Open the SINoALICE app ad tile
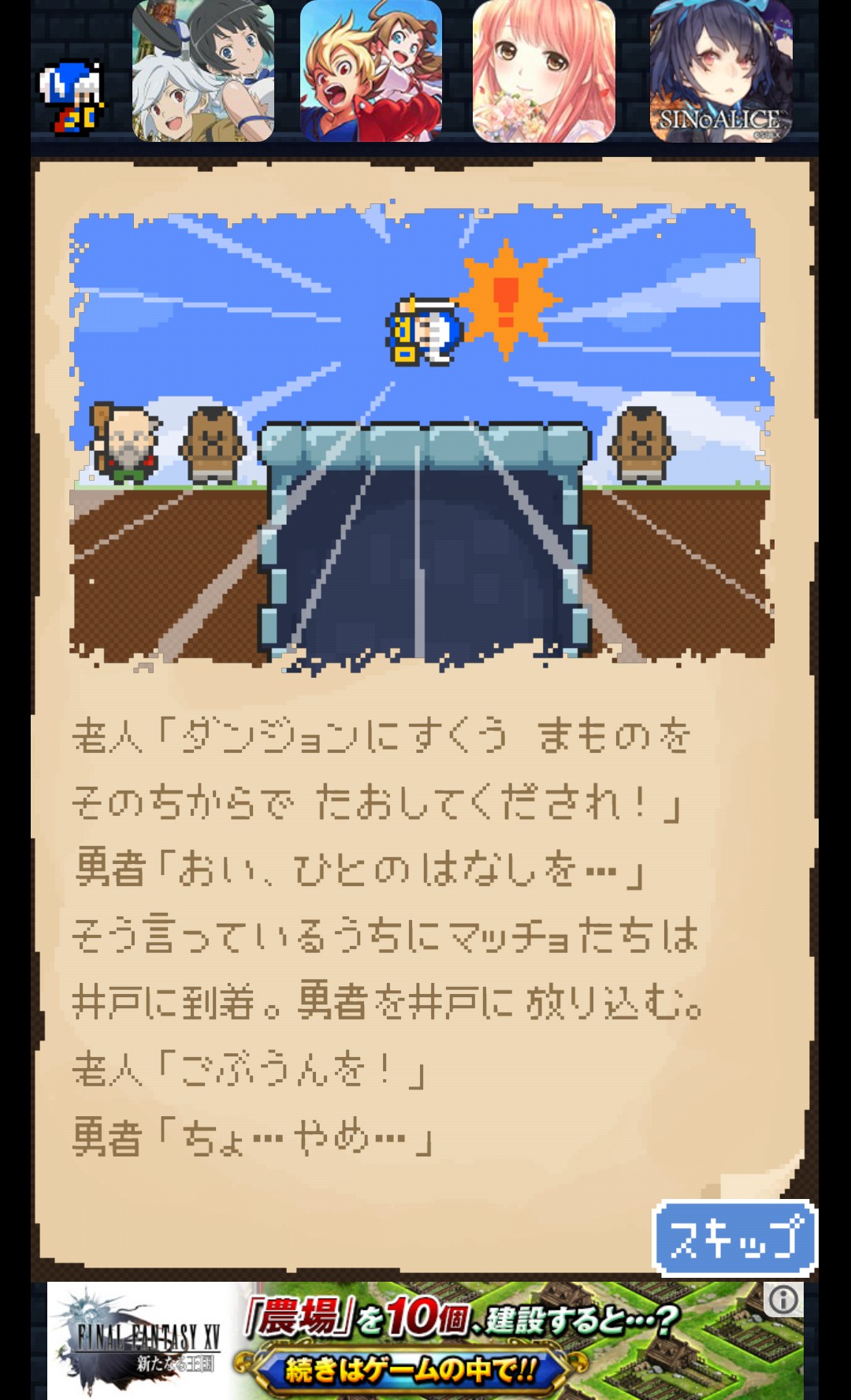This screenshot has height=1400, width=851. (x=720, y=71)
